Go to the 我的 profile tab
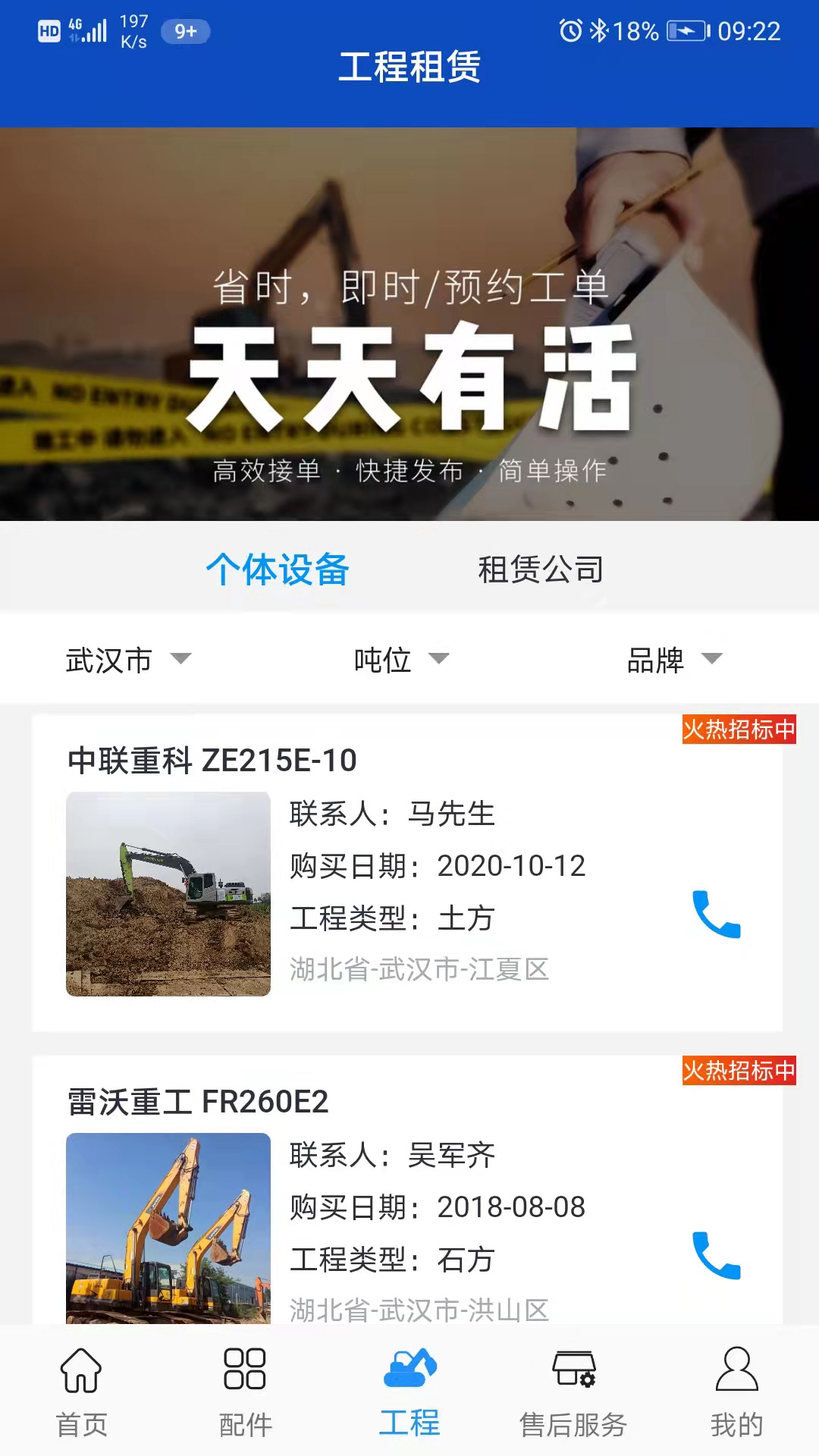Viewport: 819px width, 1456px height. tap(736, 1392)
